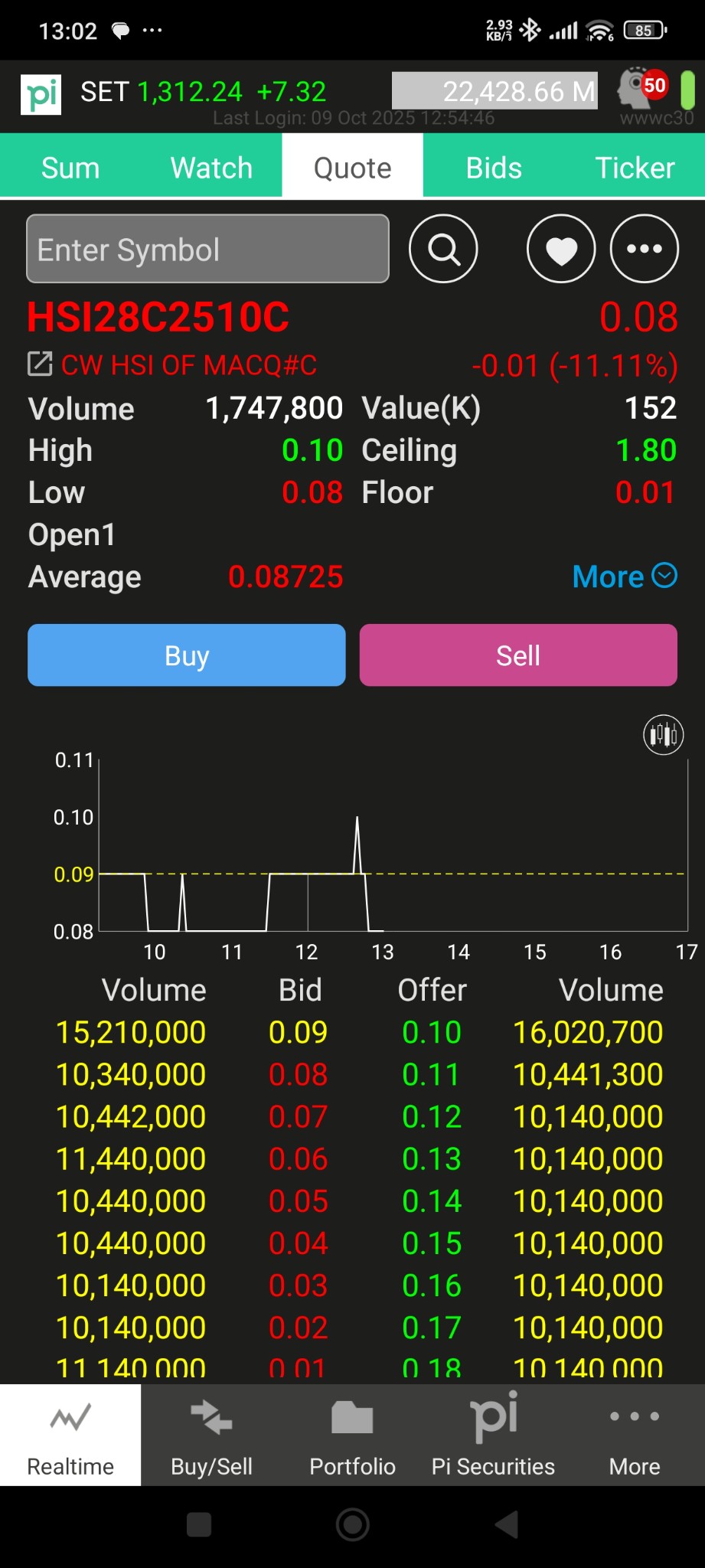Open Pi Securities section
Screen dimensions: 705x1568
click(x=493, y=1435)
